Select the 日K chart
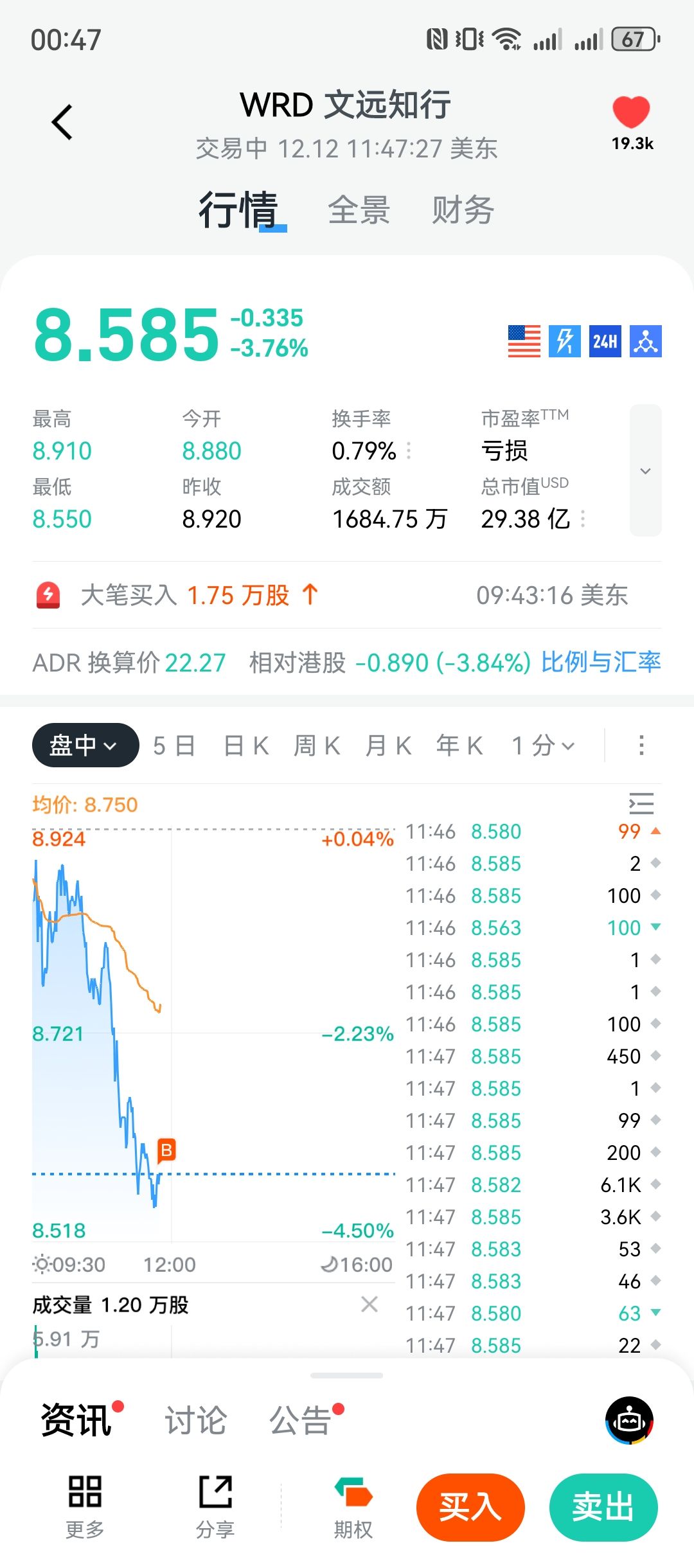The height and width of the screenshot is (1568, 694). click(246, 745)
